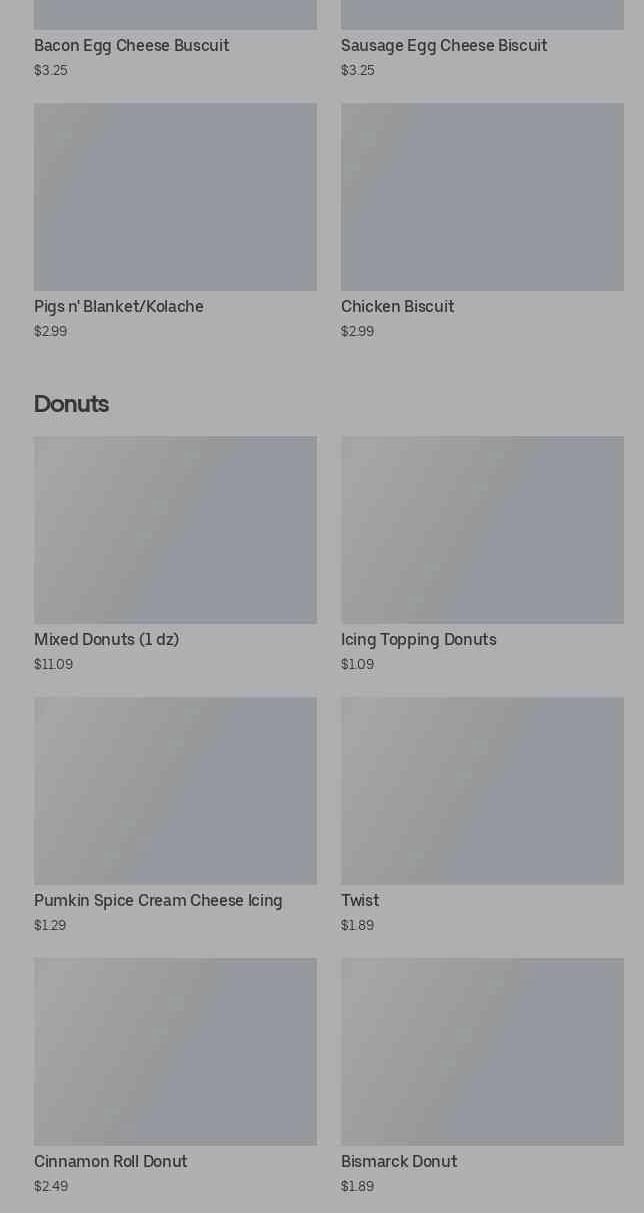Open Icing Topping Donuts item

pyautogui.click(x=482, y=555)
